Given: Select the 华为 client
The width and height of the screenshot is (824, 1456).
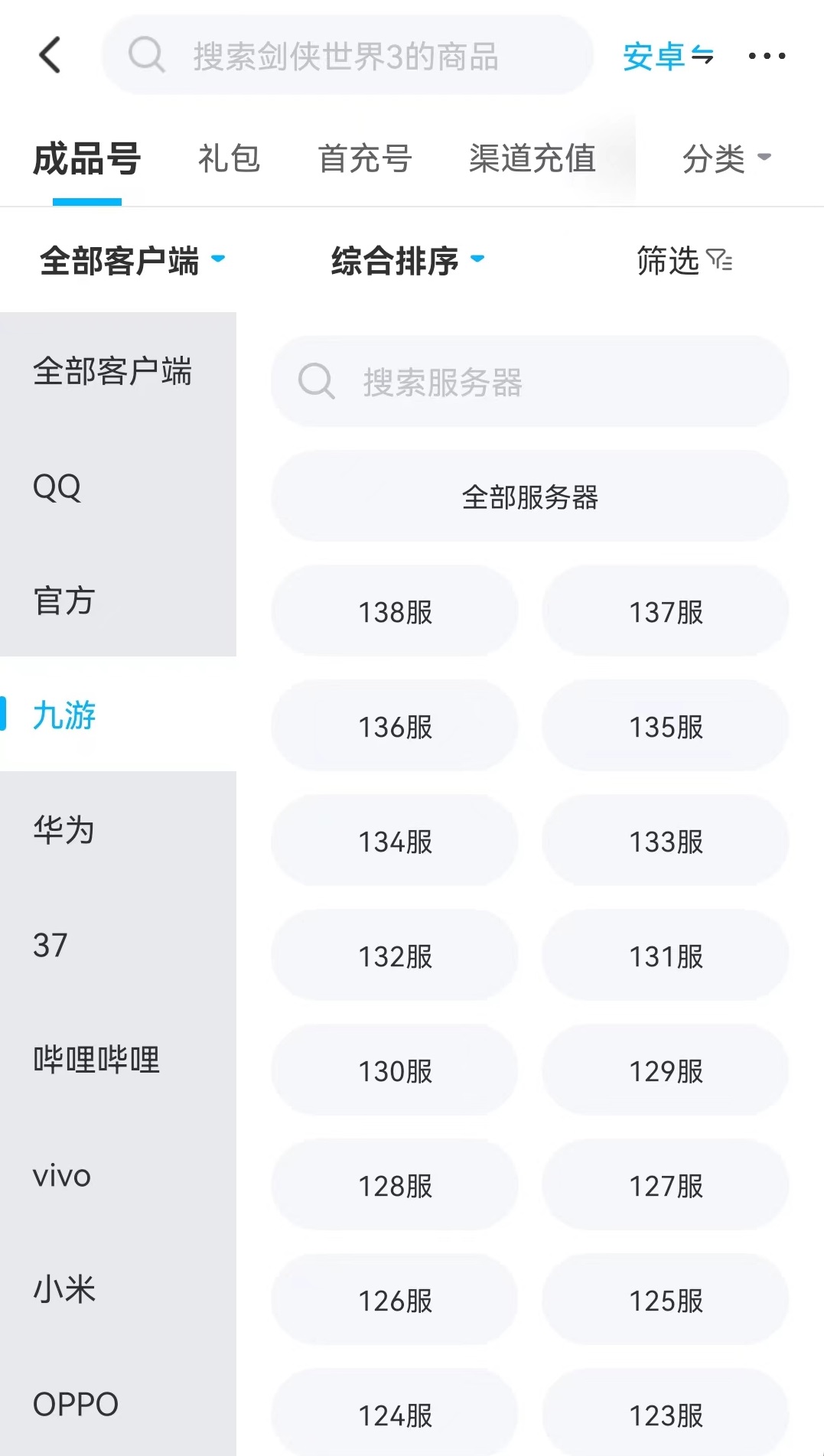Looking at the screenshot, I should 64,830.
